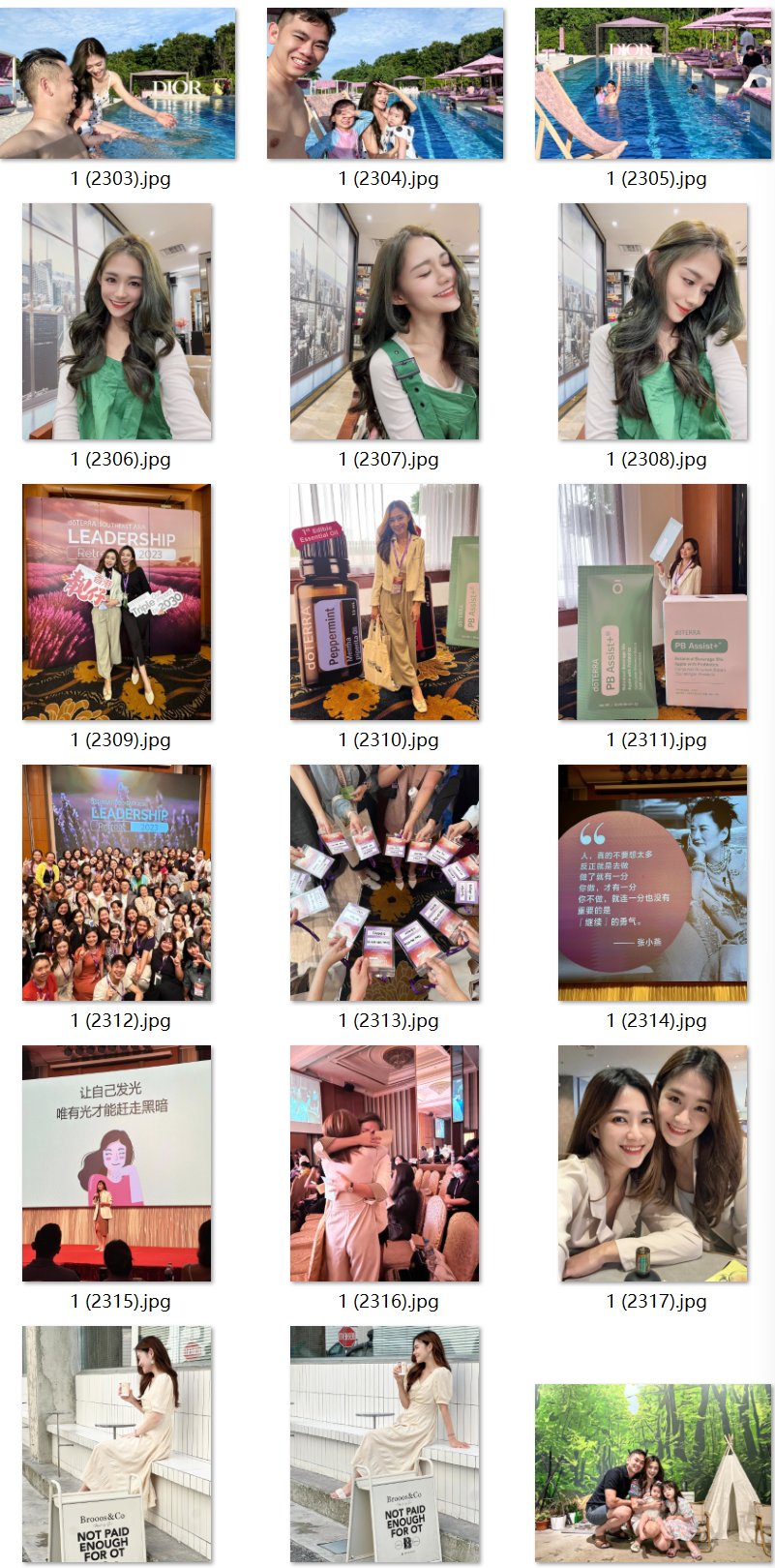Open the file 1 (2316).jpg
Screen dimensions: 775x1568
pos(385,1163)
